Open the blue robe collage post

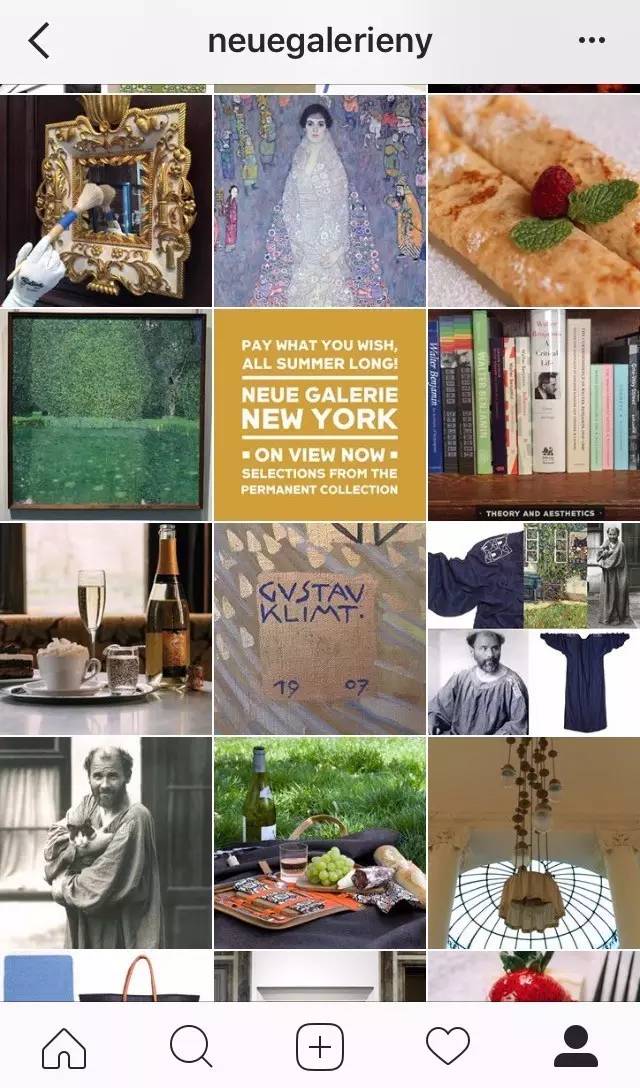point(534,628)
